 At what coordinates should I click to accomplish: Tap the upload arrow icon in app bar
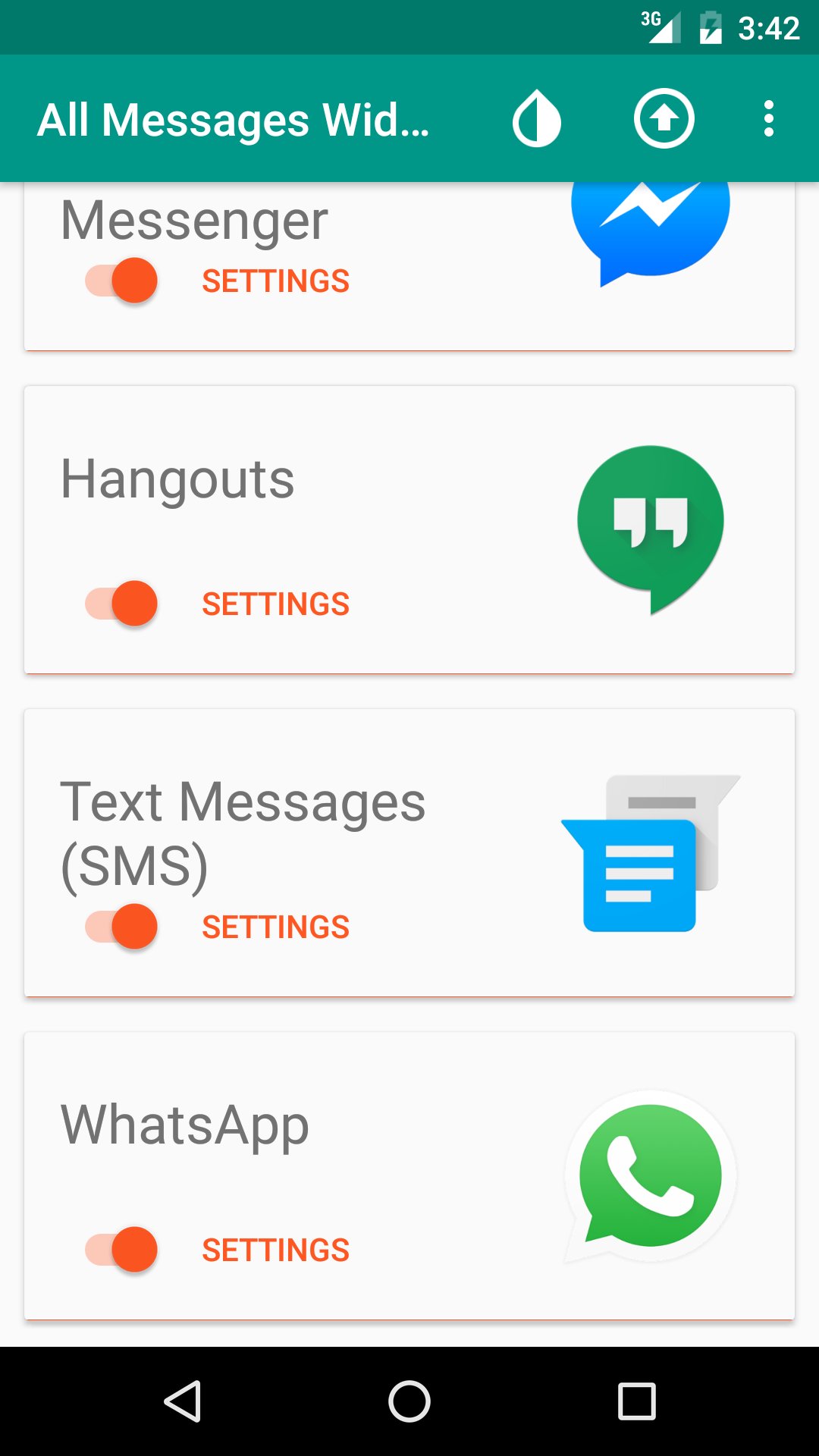tap(664, 119)
